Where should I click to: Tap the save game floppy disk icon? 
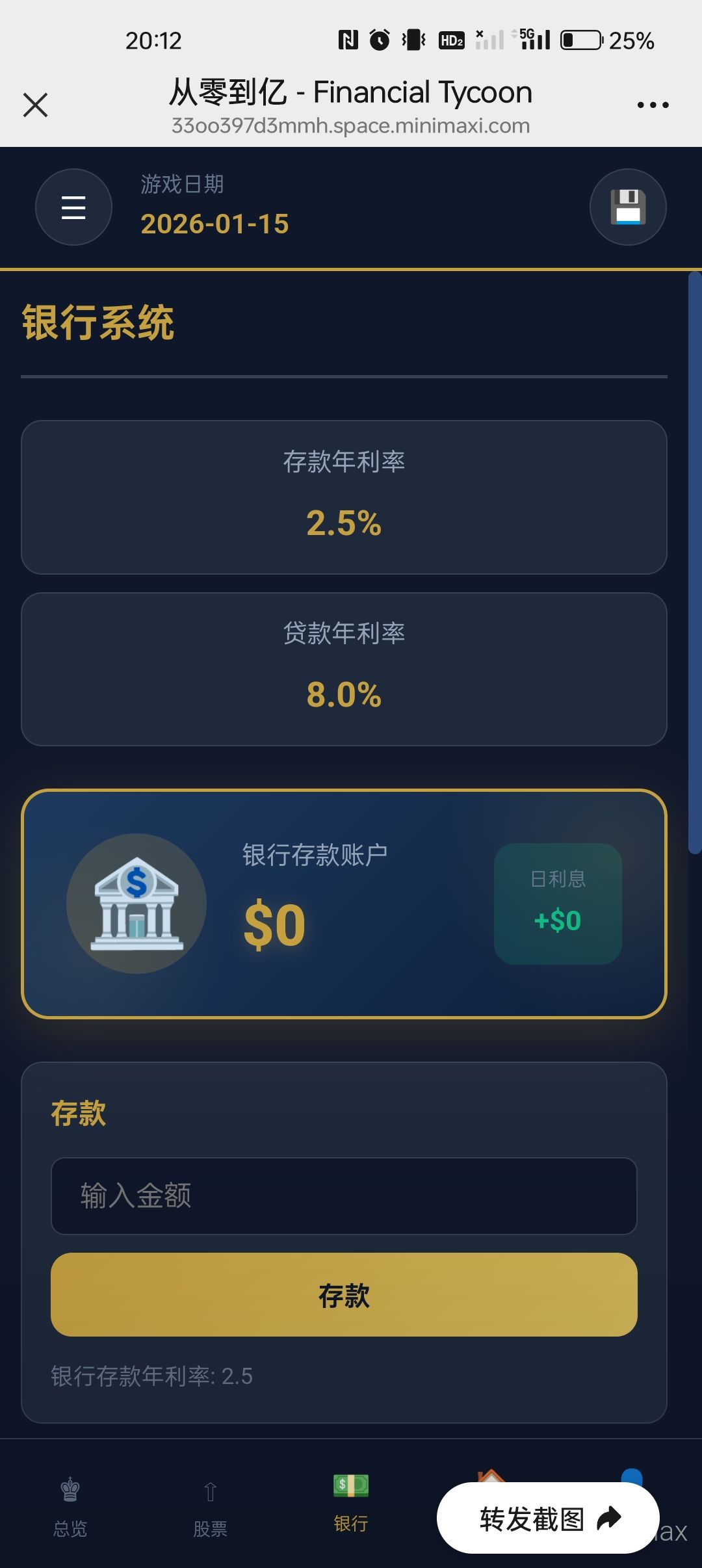coord(627,207)
